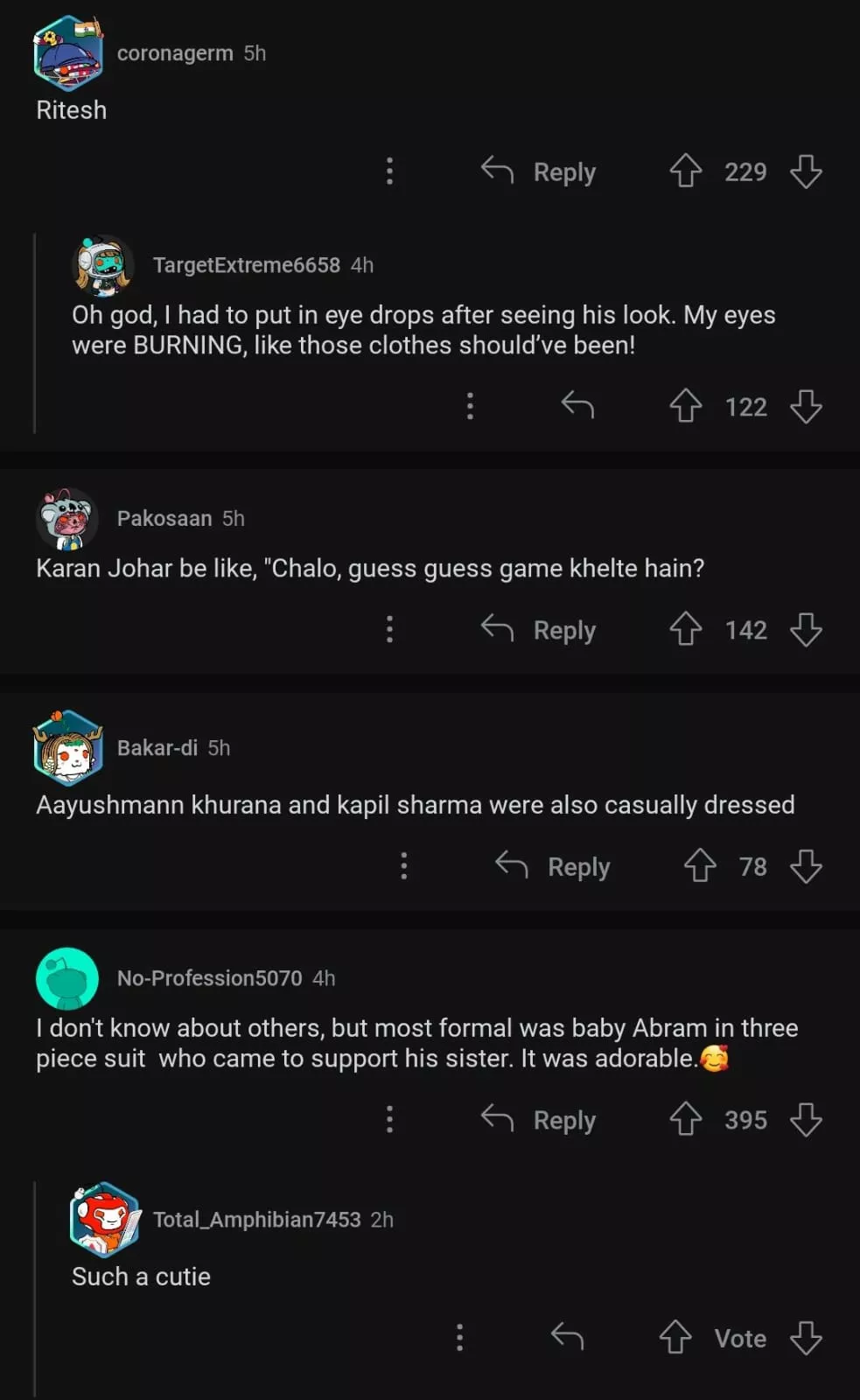The image size is (860, 1400).
Task: Downvote No-Profession5070's comment
Action: (x=806, y=1120)
